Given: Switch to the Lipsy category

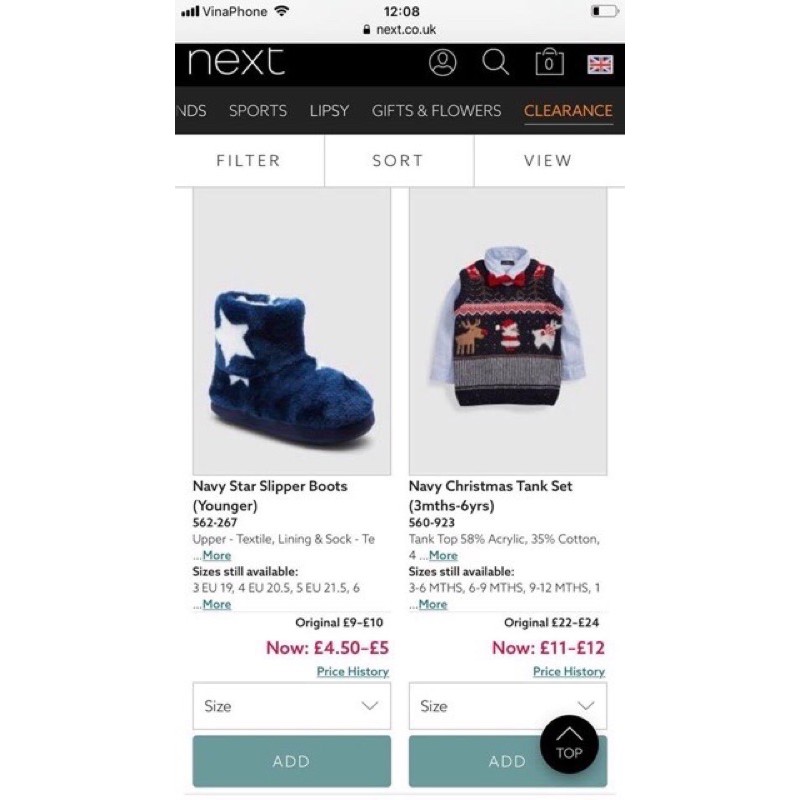Looking at the screenshot, I should [329, 111].
